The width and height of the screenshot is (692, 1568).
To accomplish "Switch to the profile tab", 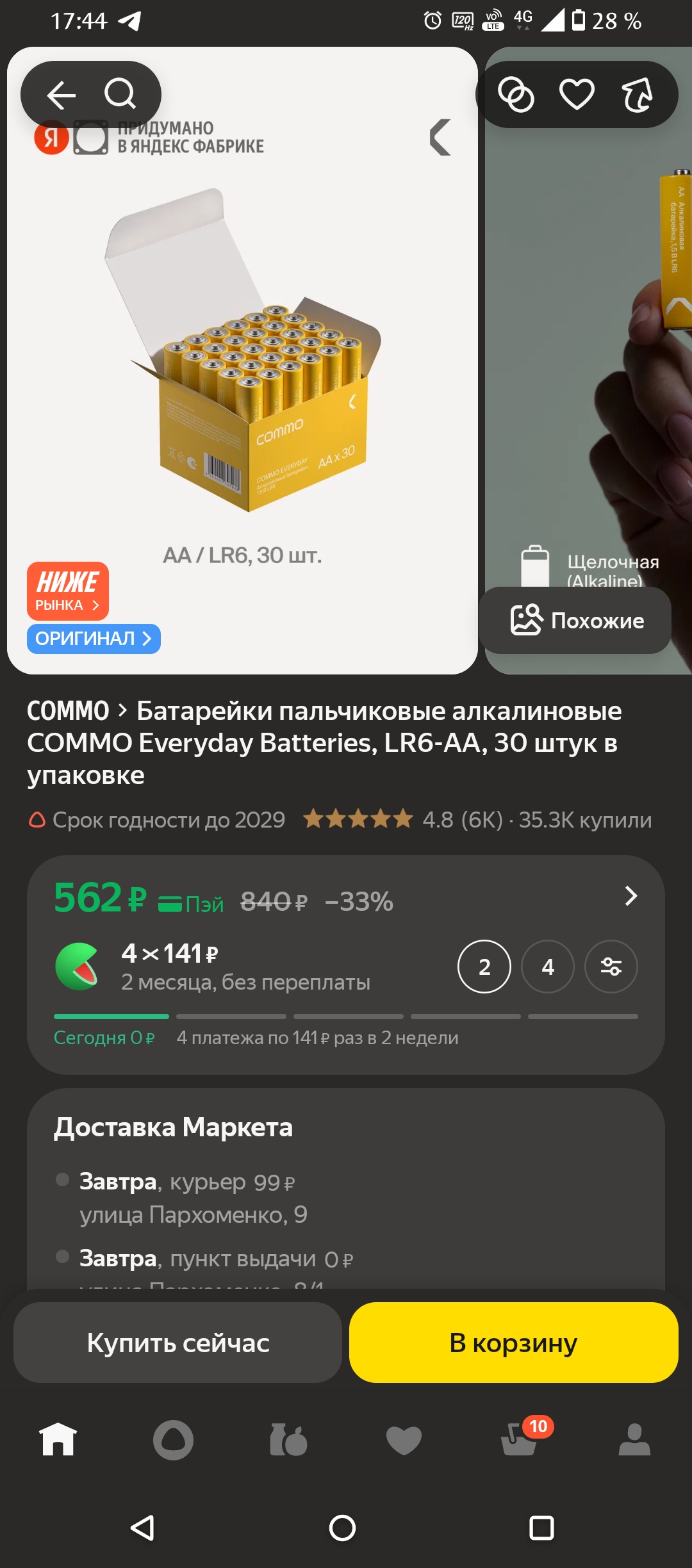I will coord(634,1440).
